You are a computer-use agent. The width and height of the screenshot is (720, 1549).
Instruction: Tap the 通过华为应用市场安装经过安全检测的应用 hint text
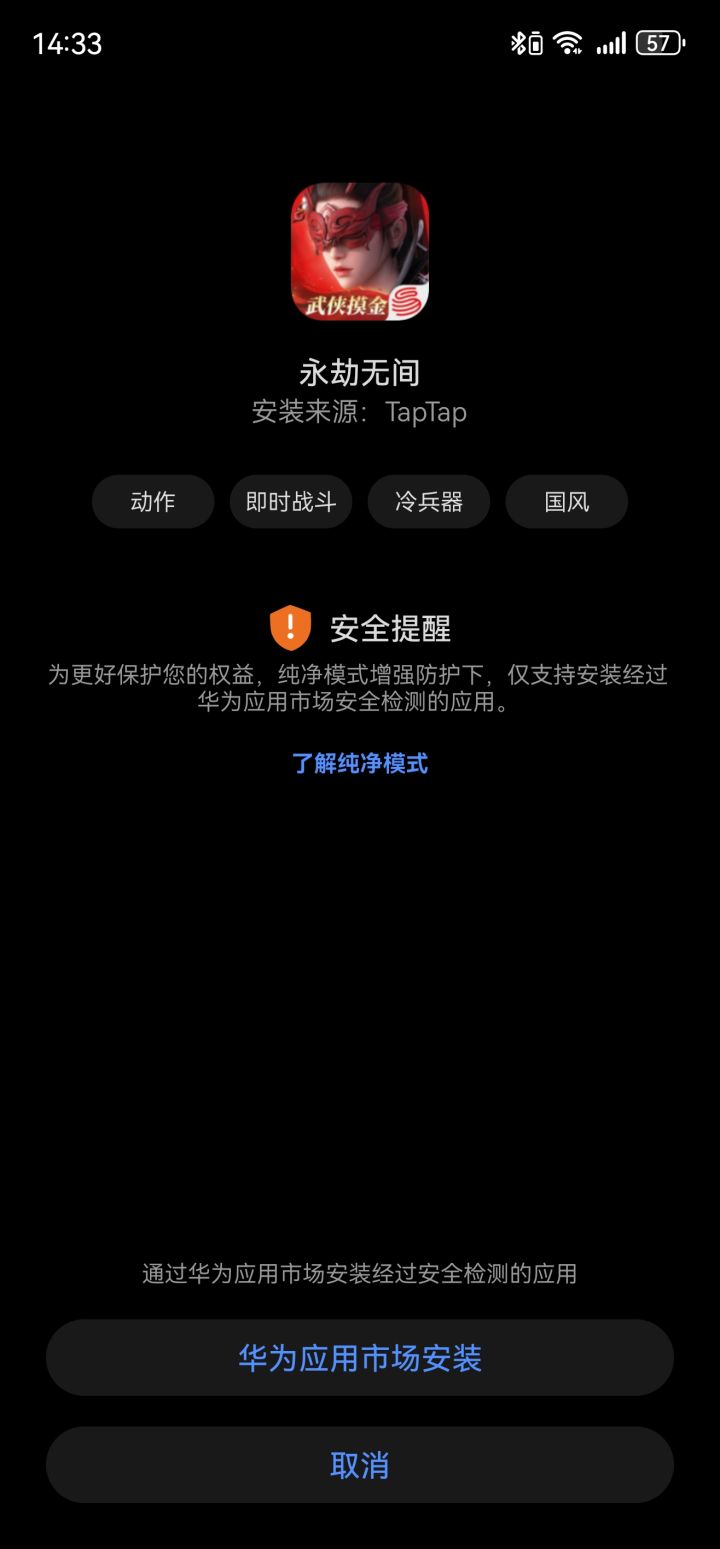pos(360,1273)
